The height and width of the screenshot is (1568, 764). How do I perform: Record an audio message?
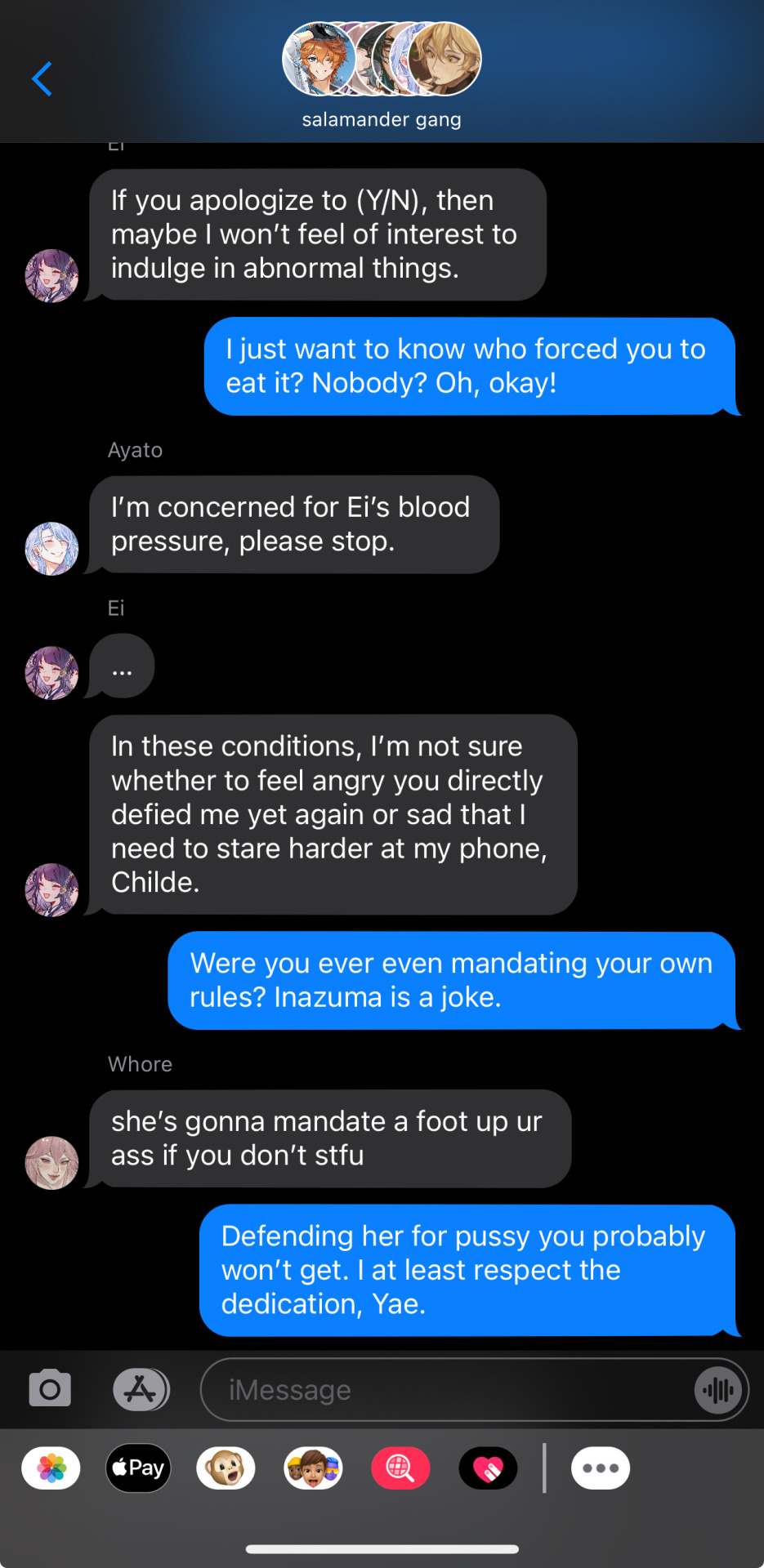[718, 1390]
